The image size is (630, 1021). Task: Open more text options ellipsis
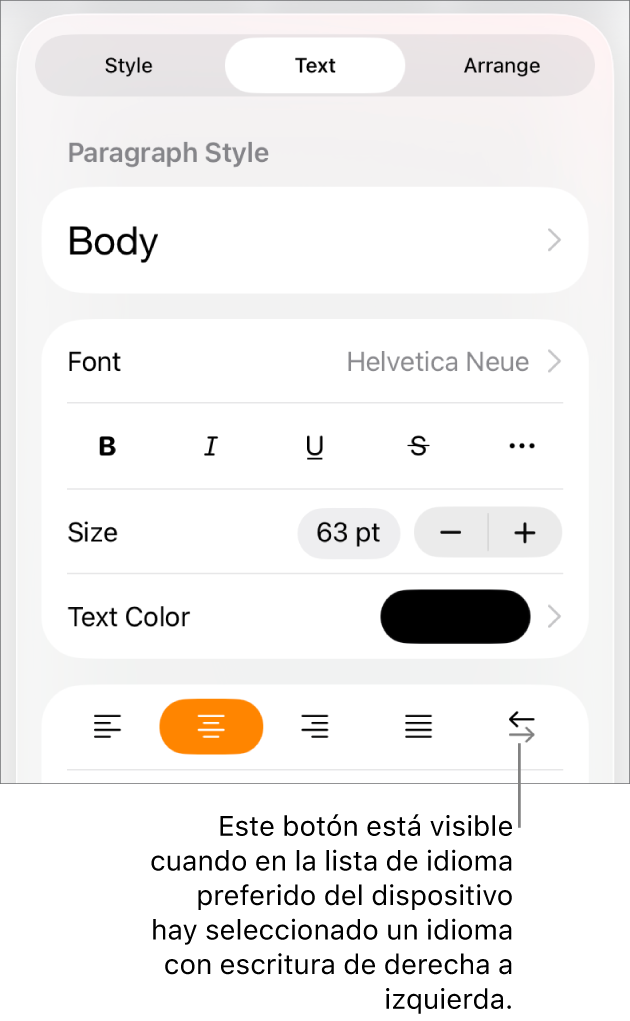(x=522, y=447)
